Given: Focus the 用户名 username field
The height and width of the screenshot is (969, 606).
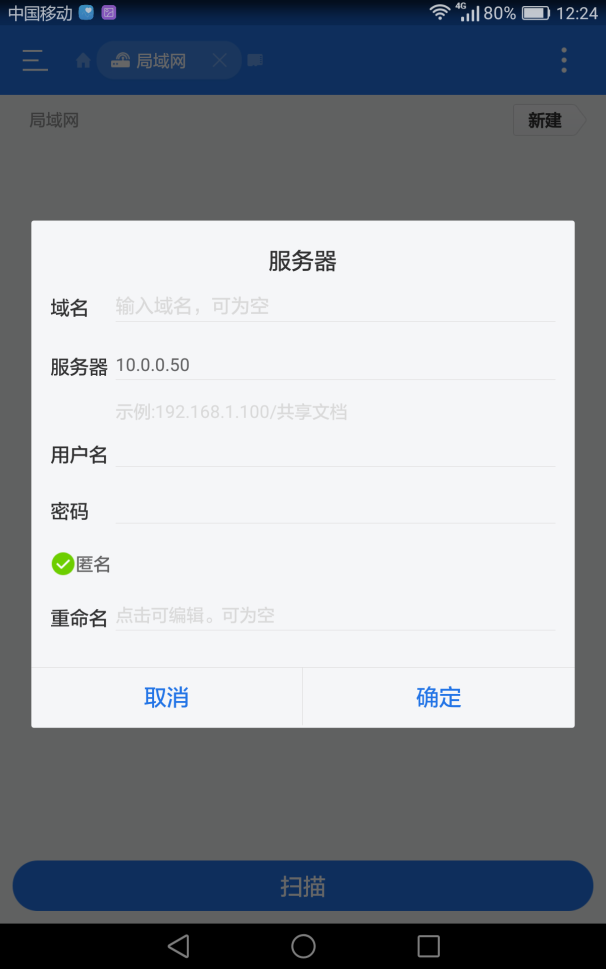Looking at the screenshot, I should coord(335,453).
